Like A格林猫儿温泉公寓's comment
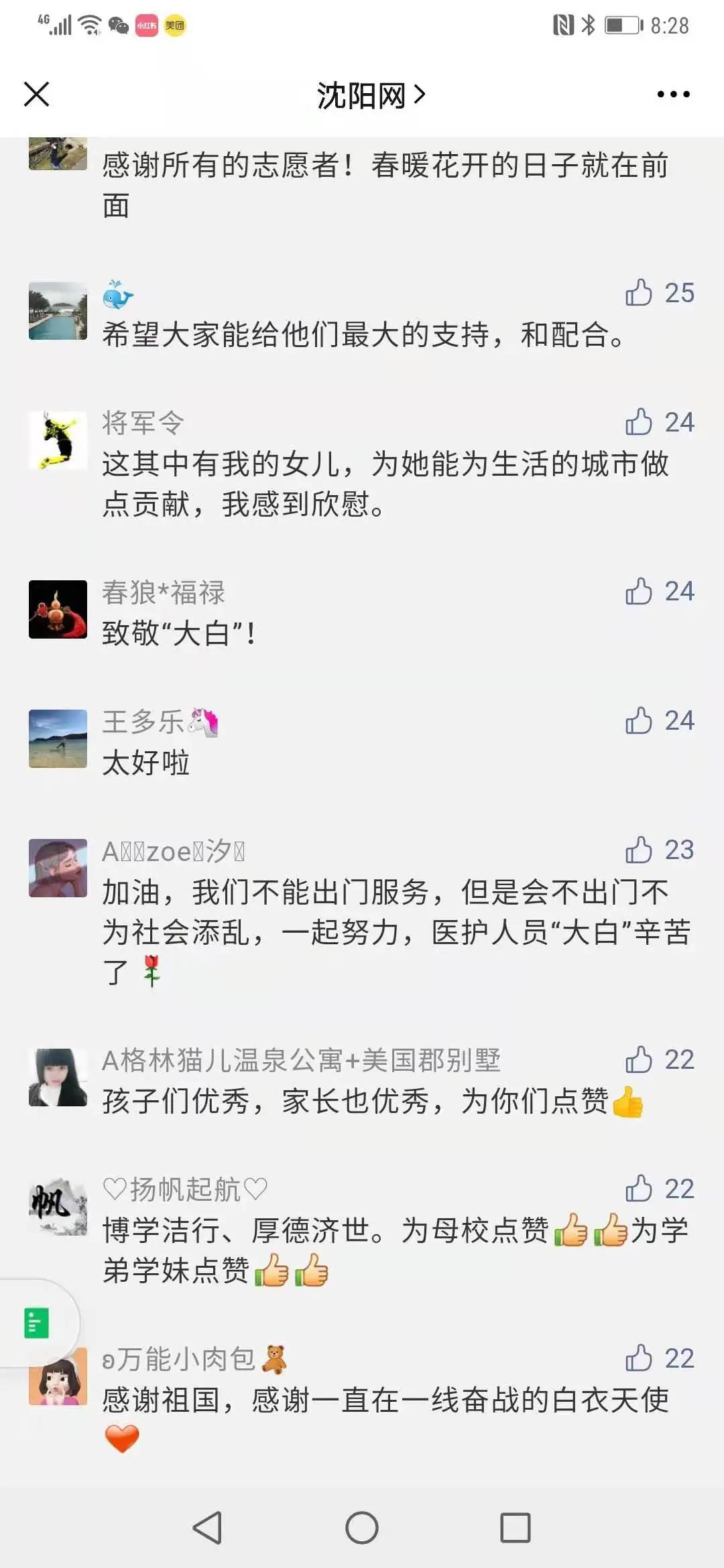724x1568 pixels. [x=639, y=1060]
